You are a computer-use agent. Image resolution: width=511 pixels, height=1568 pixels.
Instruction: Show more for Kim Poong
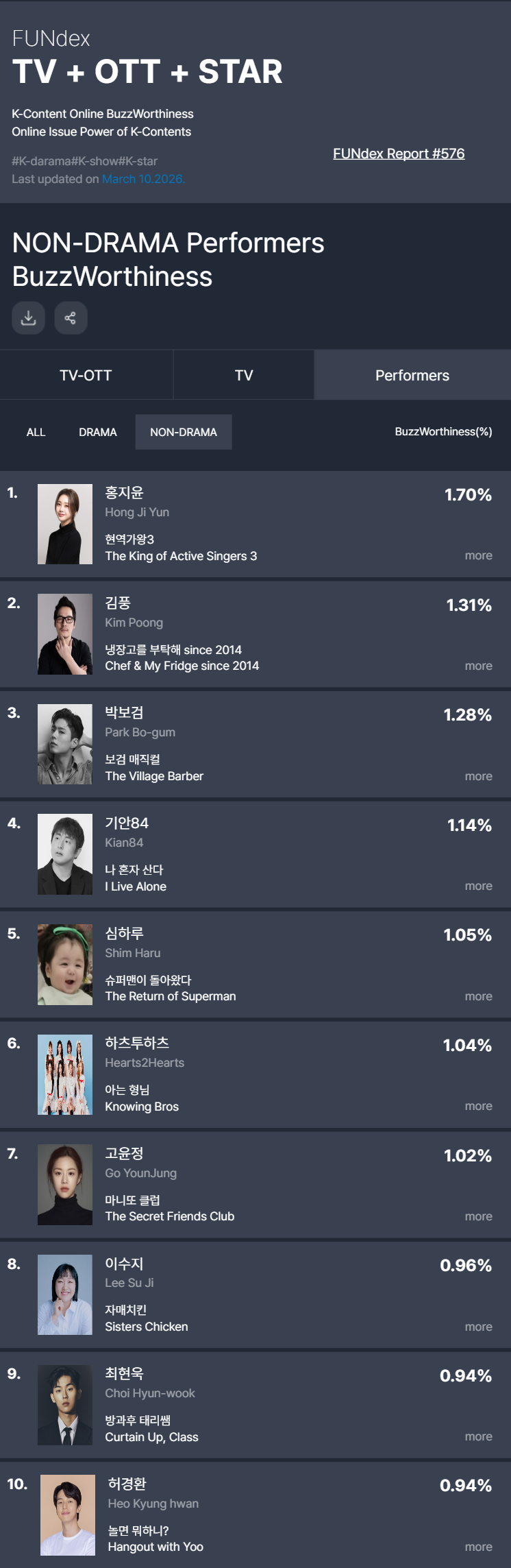(x=478, y=666)
